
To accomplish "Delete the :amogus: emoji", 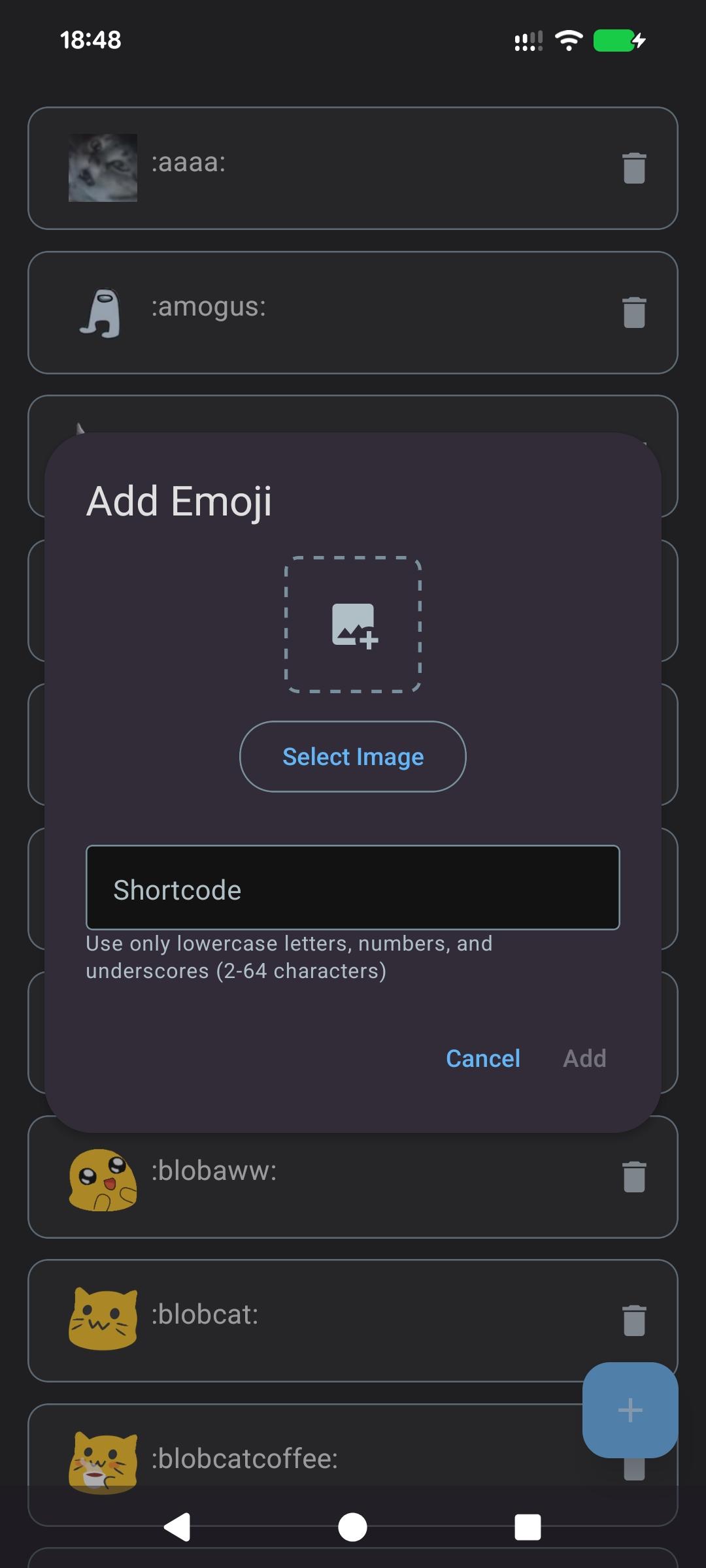I will (x=634, y=312).
